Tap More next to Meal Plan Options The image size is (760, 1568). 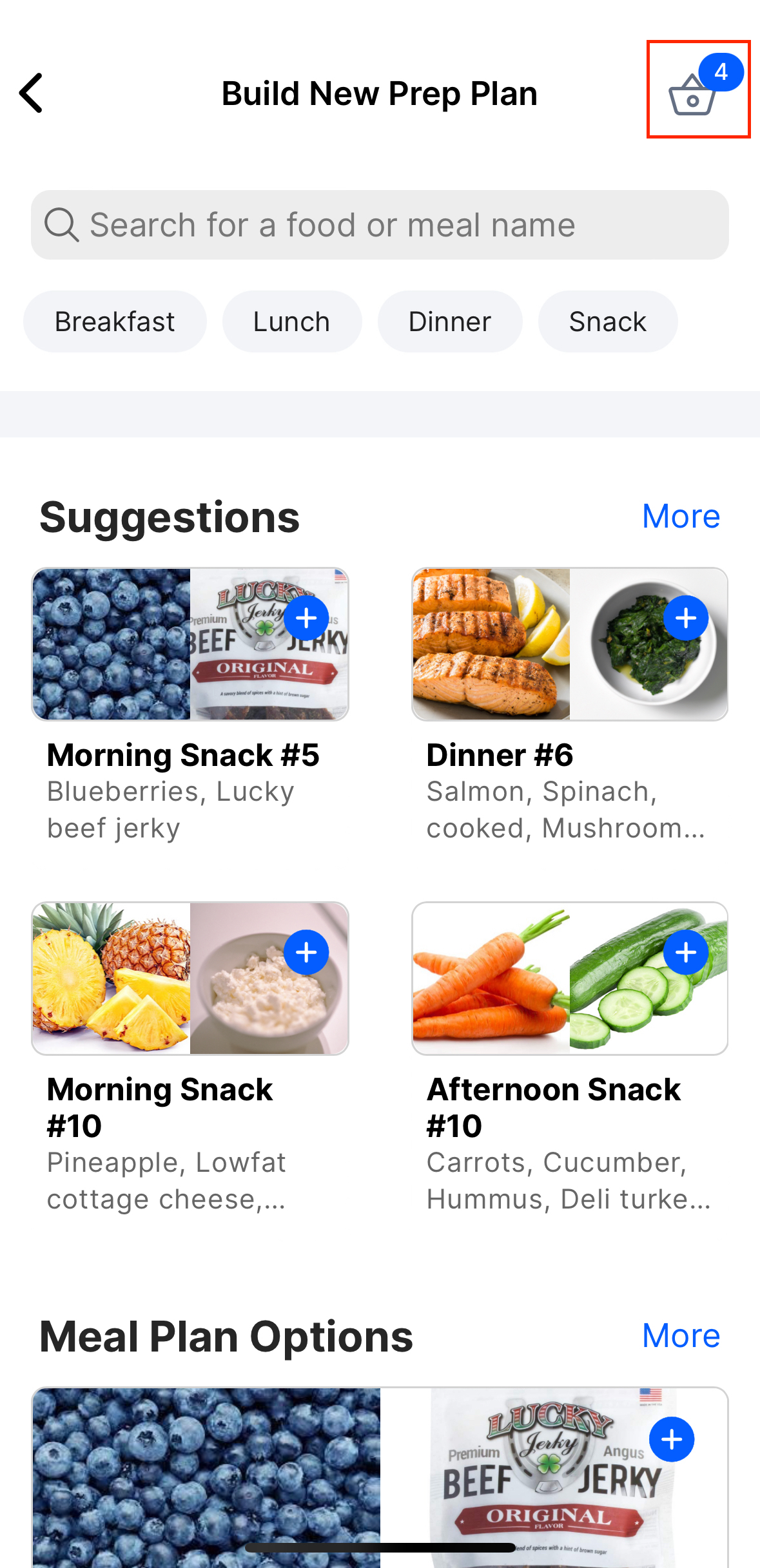point(681,1335)
